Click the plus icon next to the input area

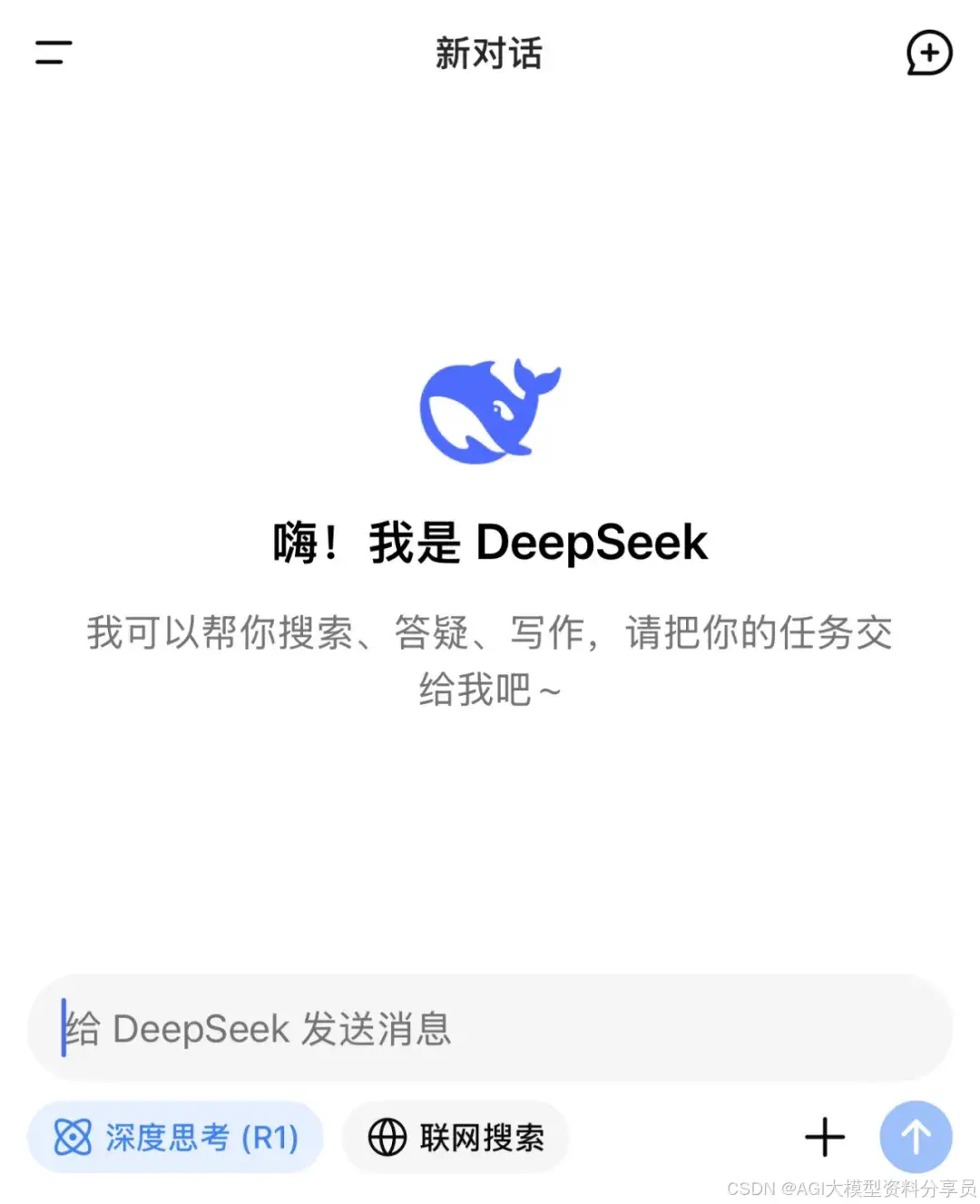coord(824,1137)
